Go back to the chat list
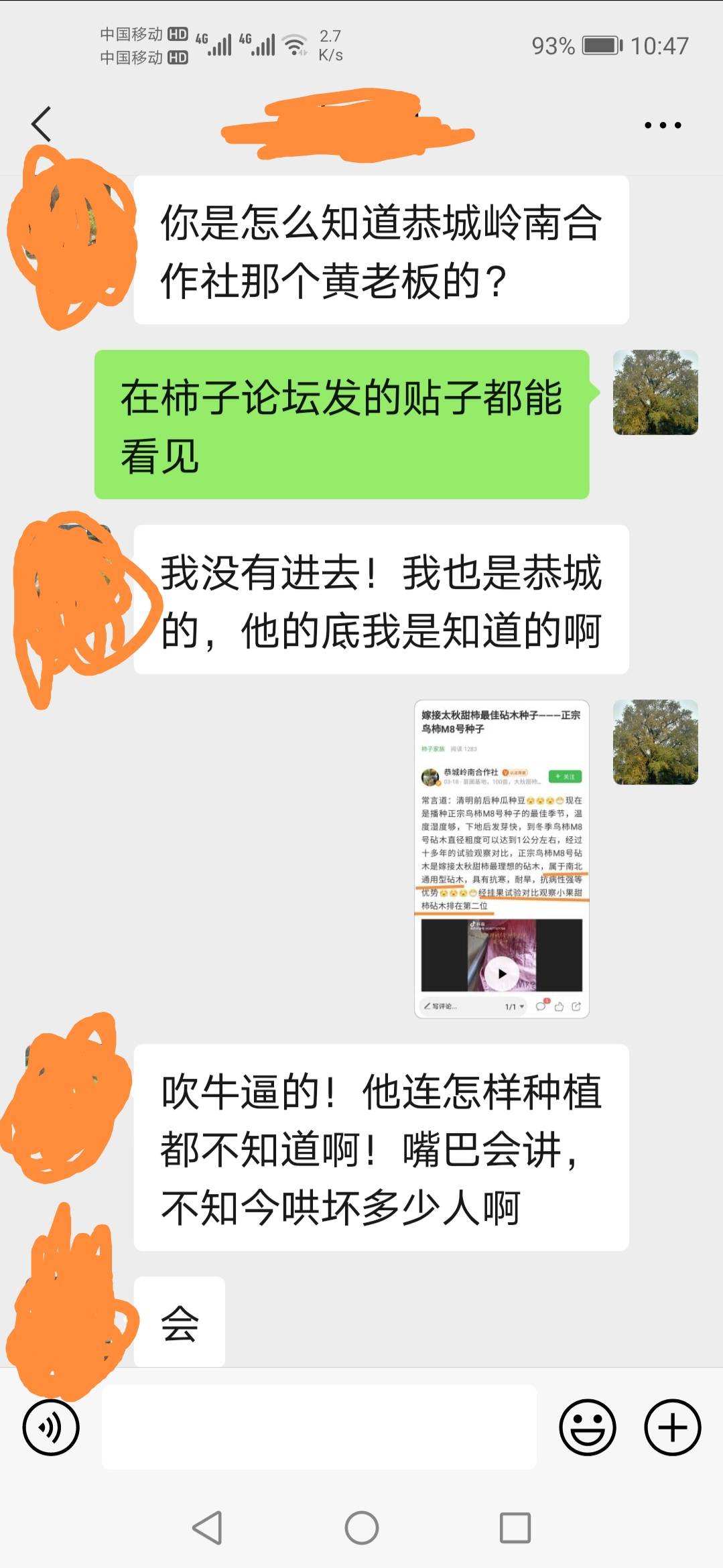The image size is (723, 1568). click(x=42, y=124)
